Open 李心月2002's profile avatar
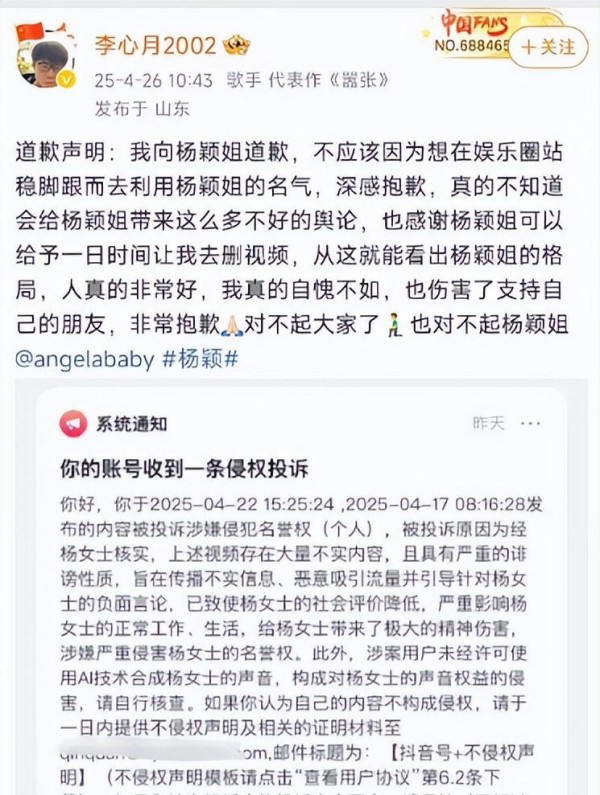The height and width of the screenshot is (795, 600). click(x=42, y=62)
